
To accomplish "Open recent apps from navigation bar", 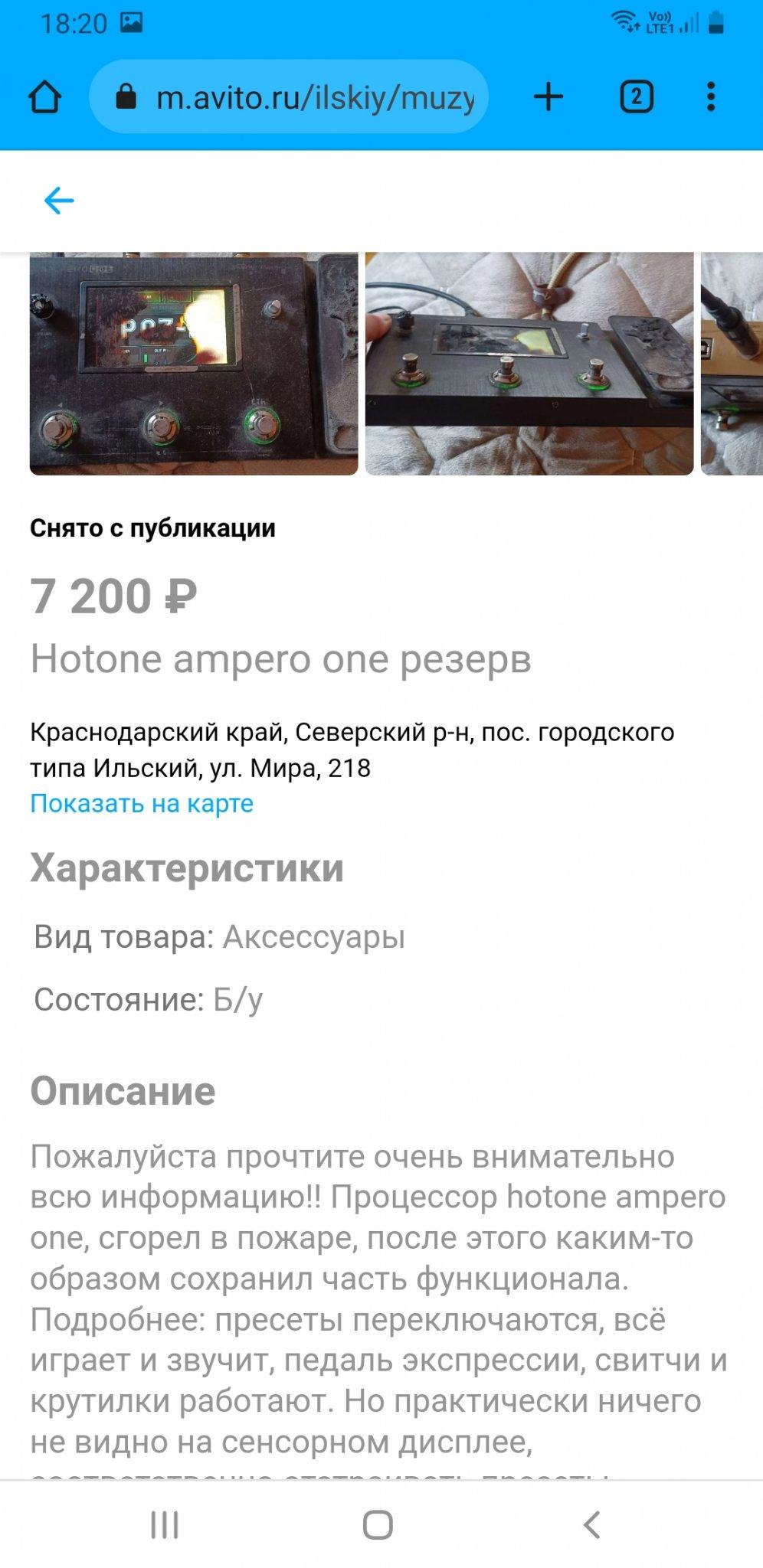I will tap(164, 1524).
